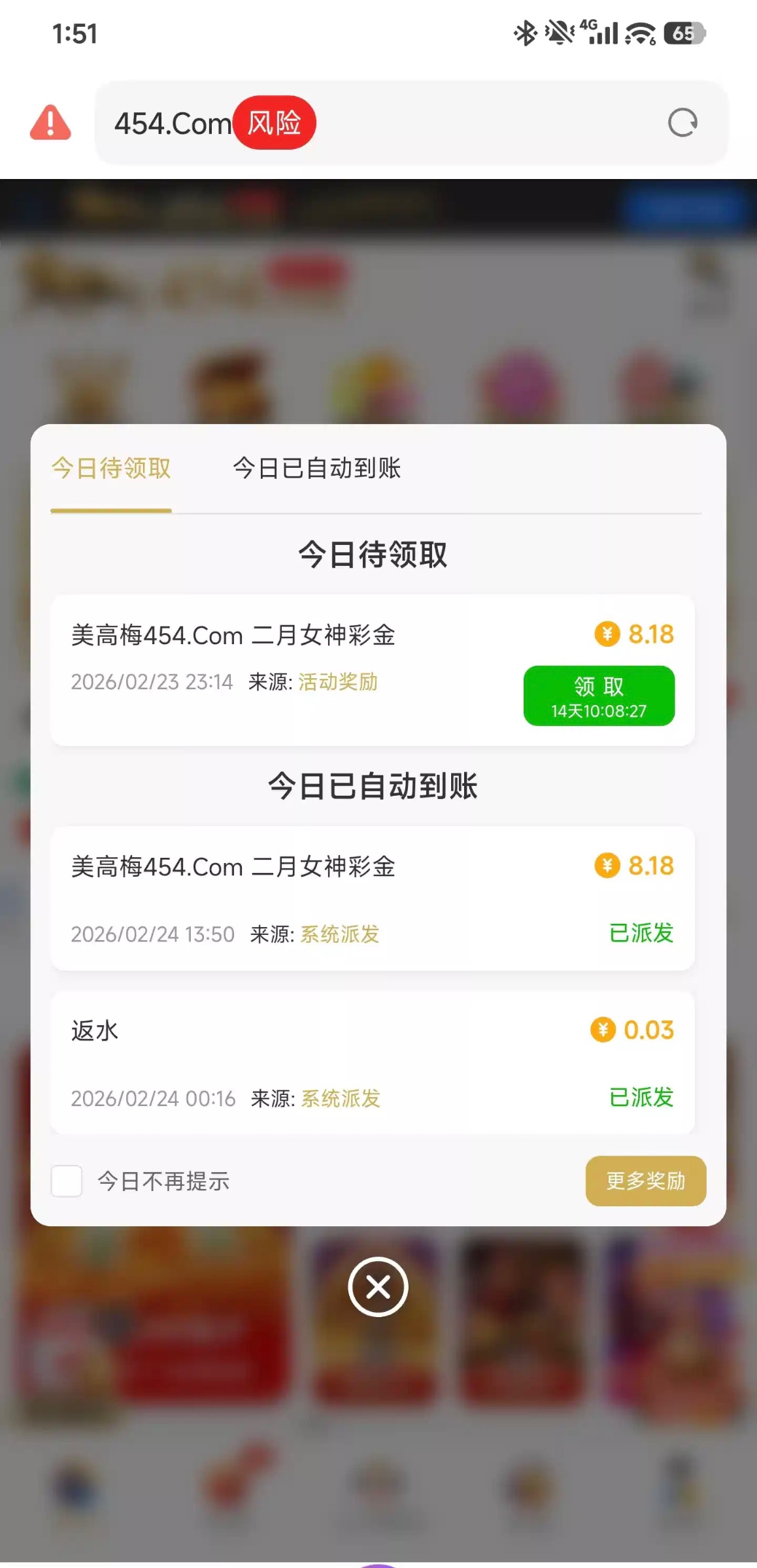
Task: Claim the 8.18 bonus with 领取
Action: [x=599, y=696]
